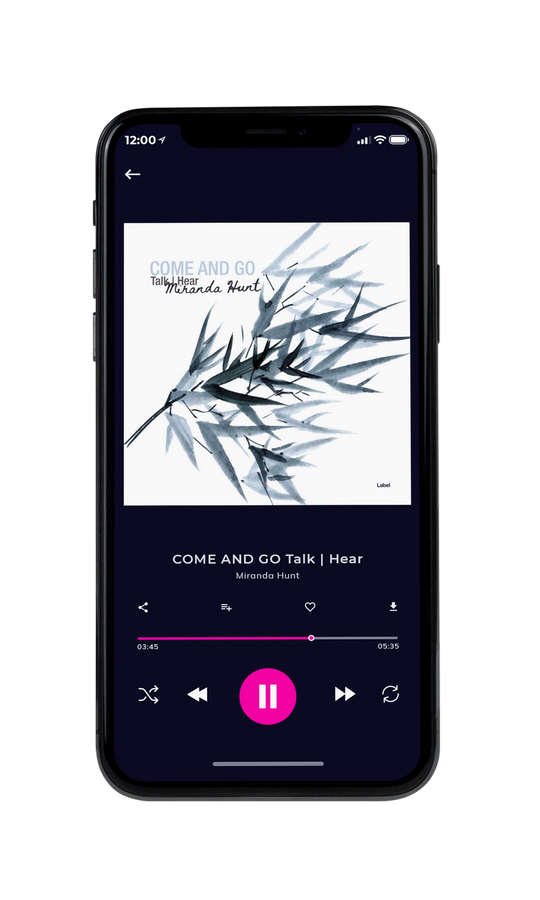Toggle repeat mode
Screen dimensions: 540x900
click(x=390, y=694)
